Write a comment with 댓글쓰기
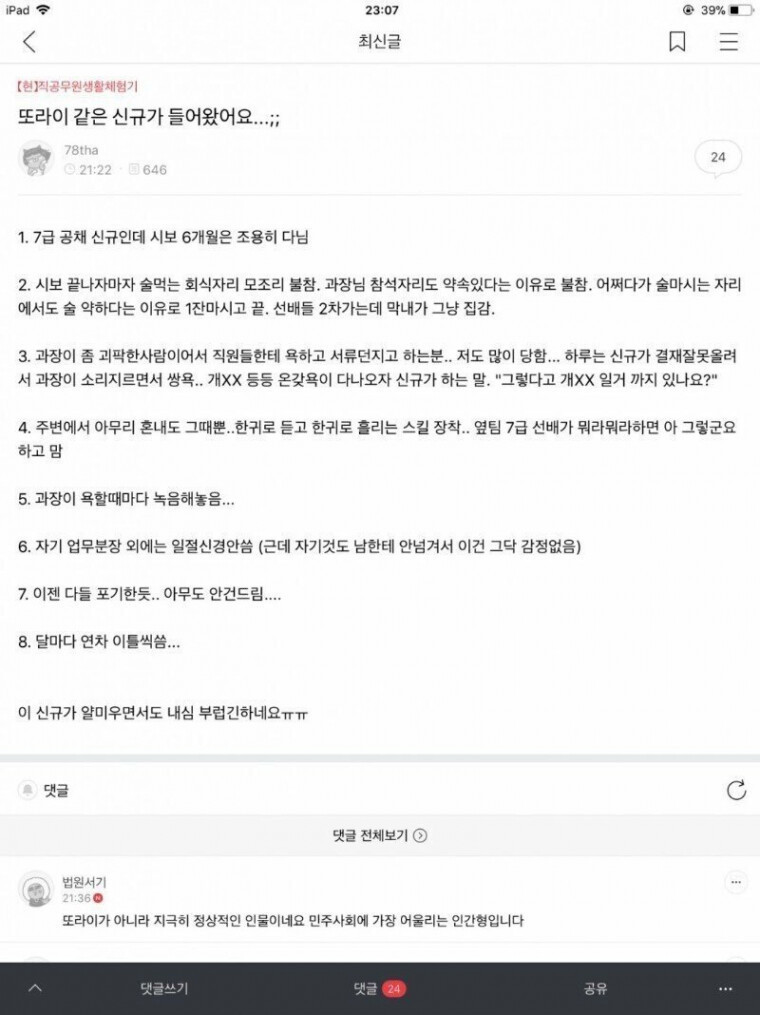 [x=164, y=988]
